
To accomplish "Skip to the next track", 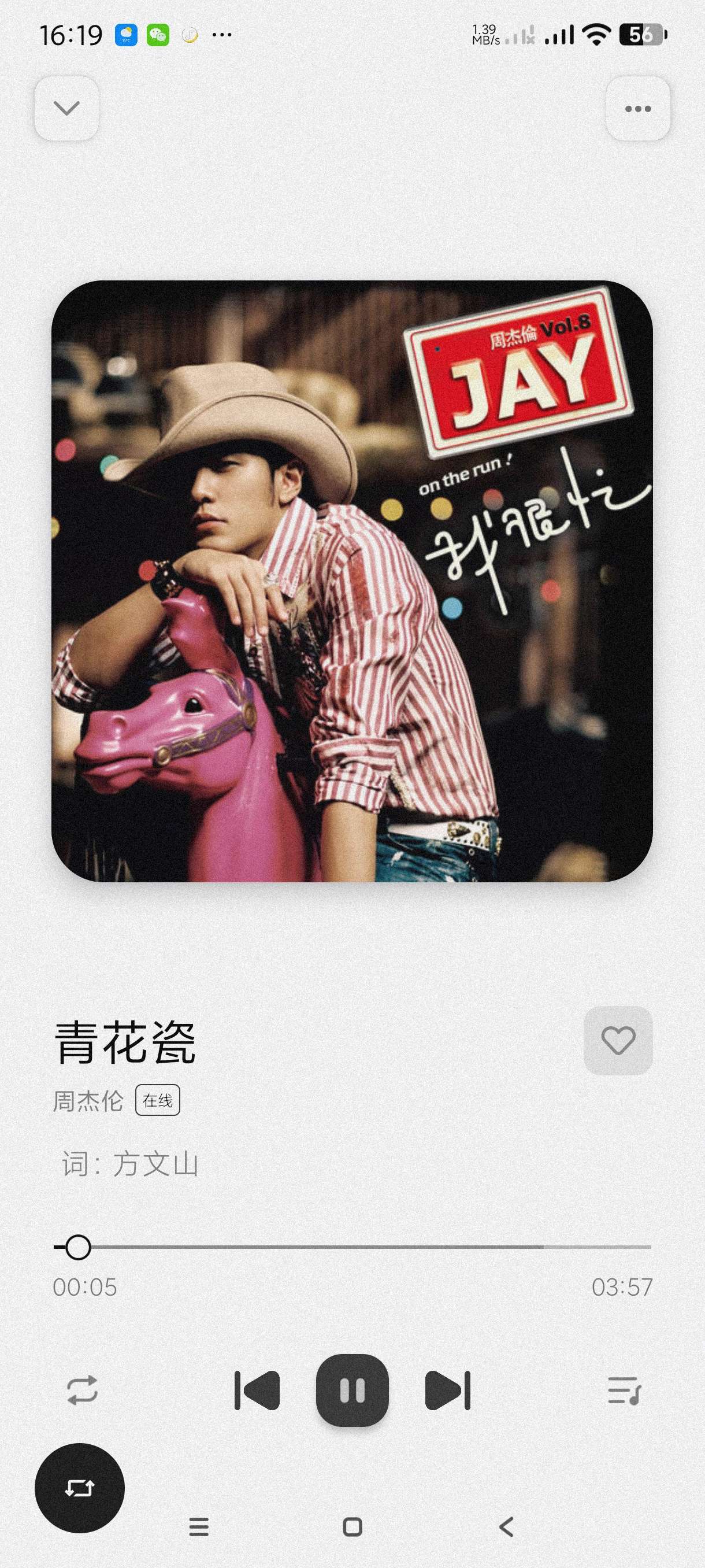I will coord(448,1391).
